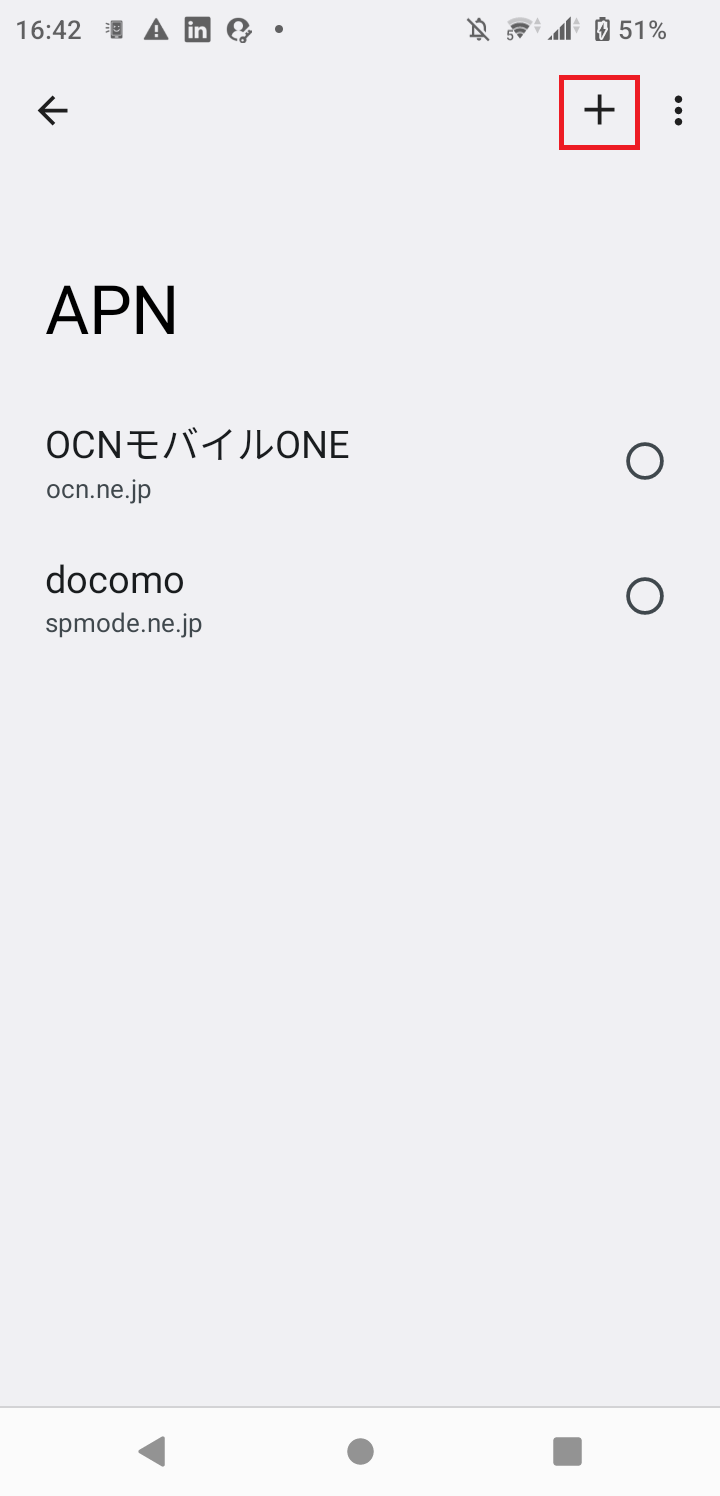Open the three-dot overflow menu
Viewport: 720px width, 1496px height.
click(x=678, y=111)
